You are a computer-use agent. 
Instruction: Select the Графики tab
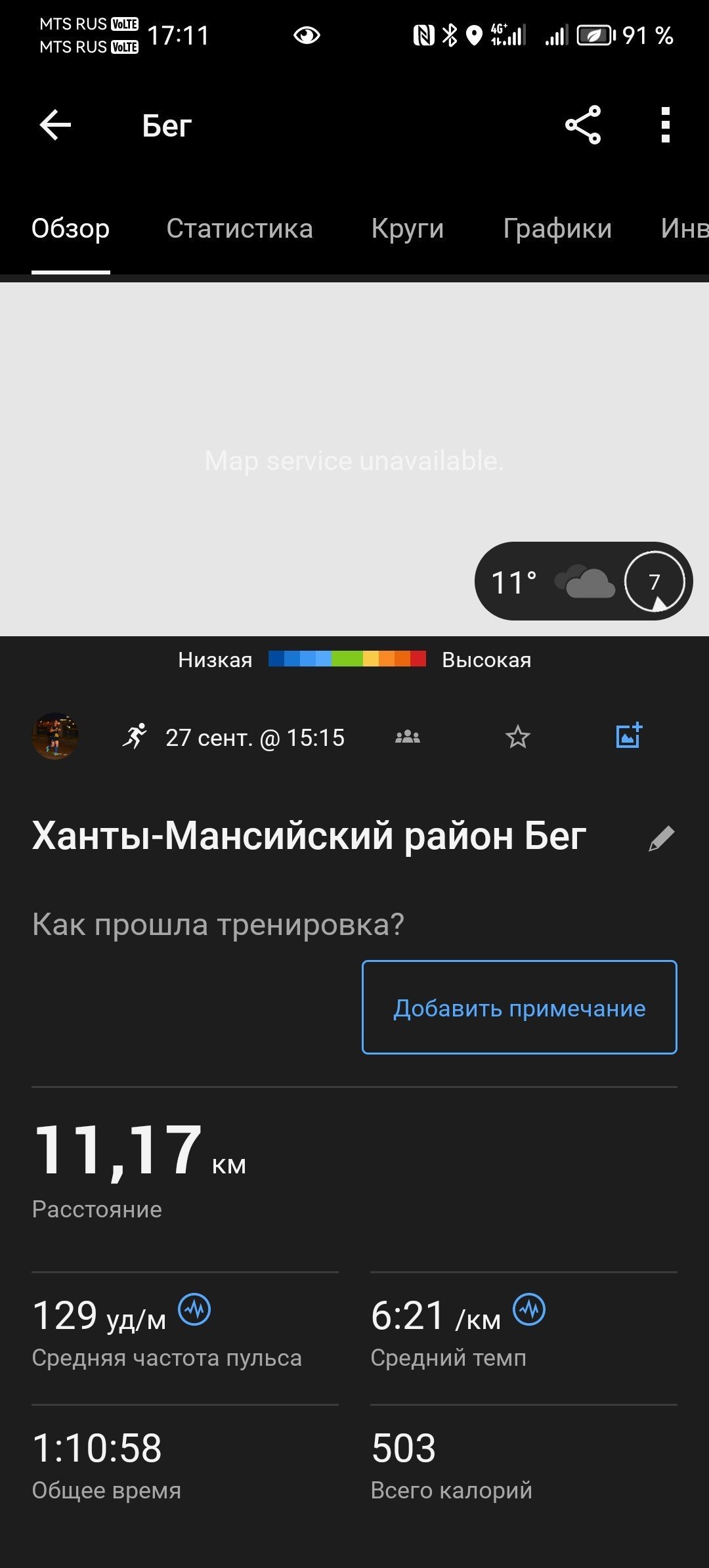[557, 229]
